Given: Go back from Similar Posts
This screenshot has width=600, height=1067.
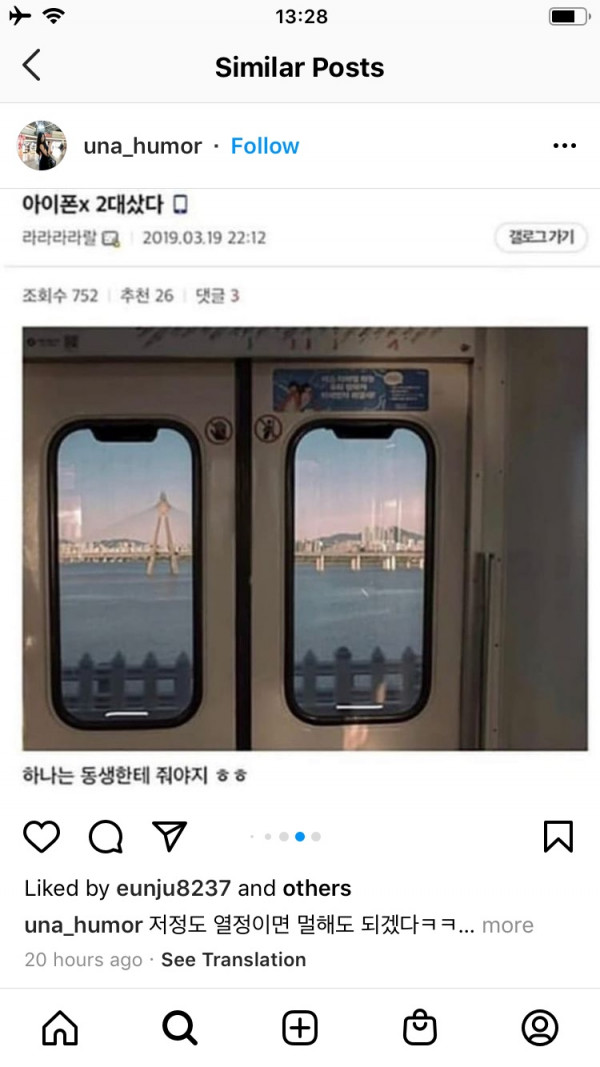Looking at the screenshot, I should 32,66.
